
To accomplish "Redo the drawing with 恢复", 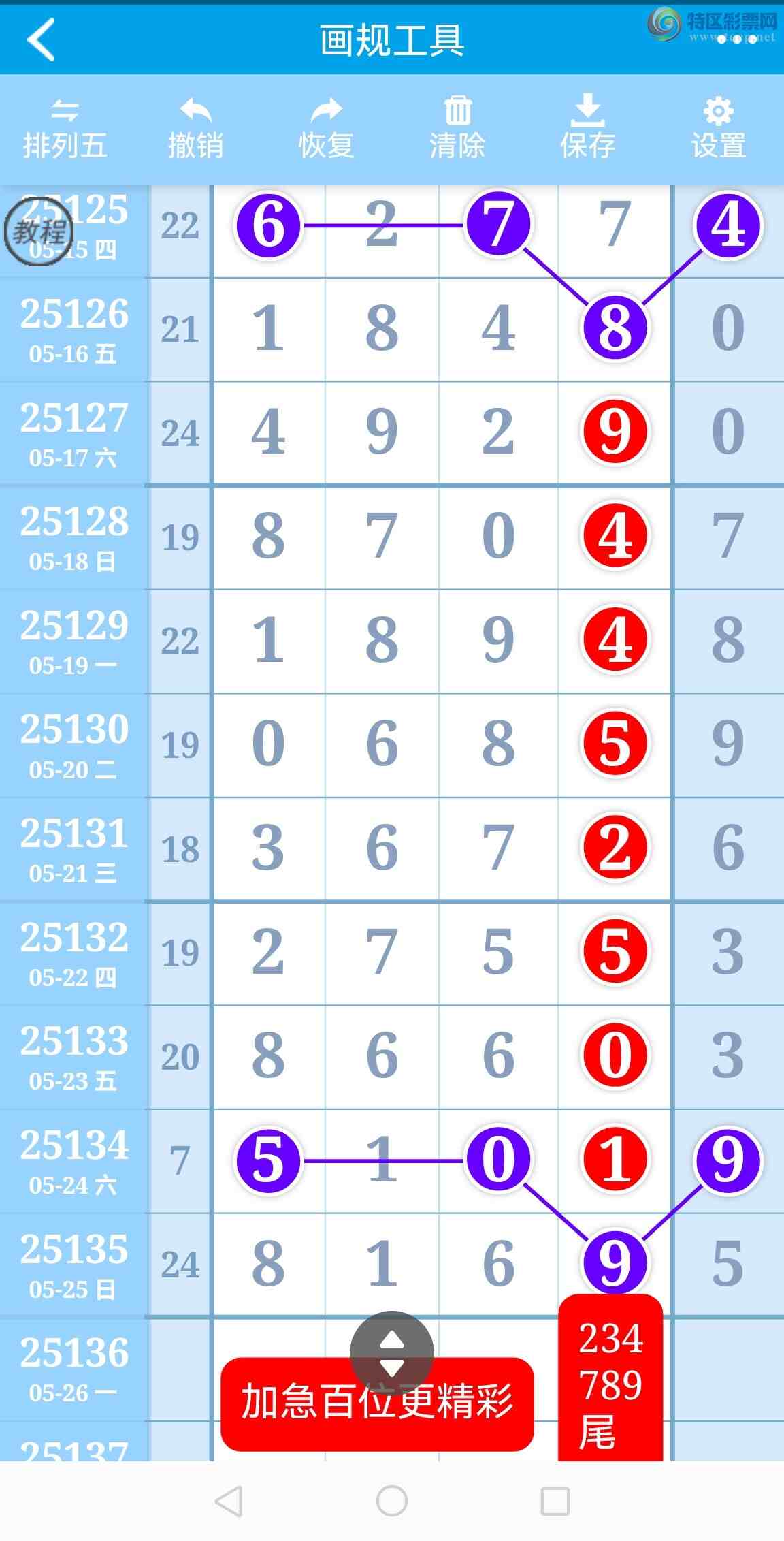I will (x=326, y=129).
